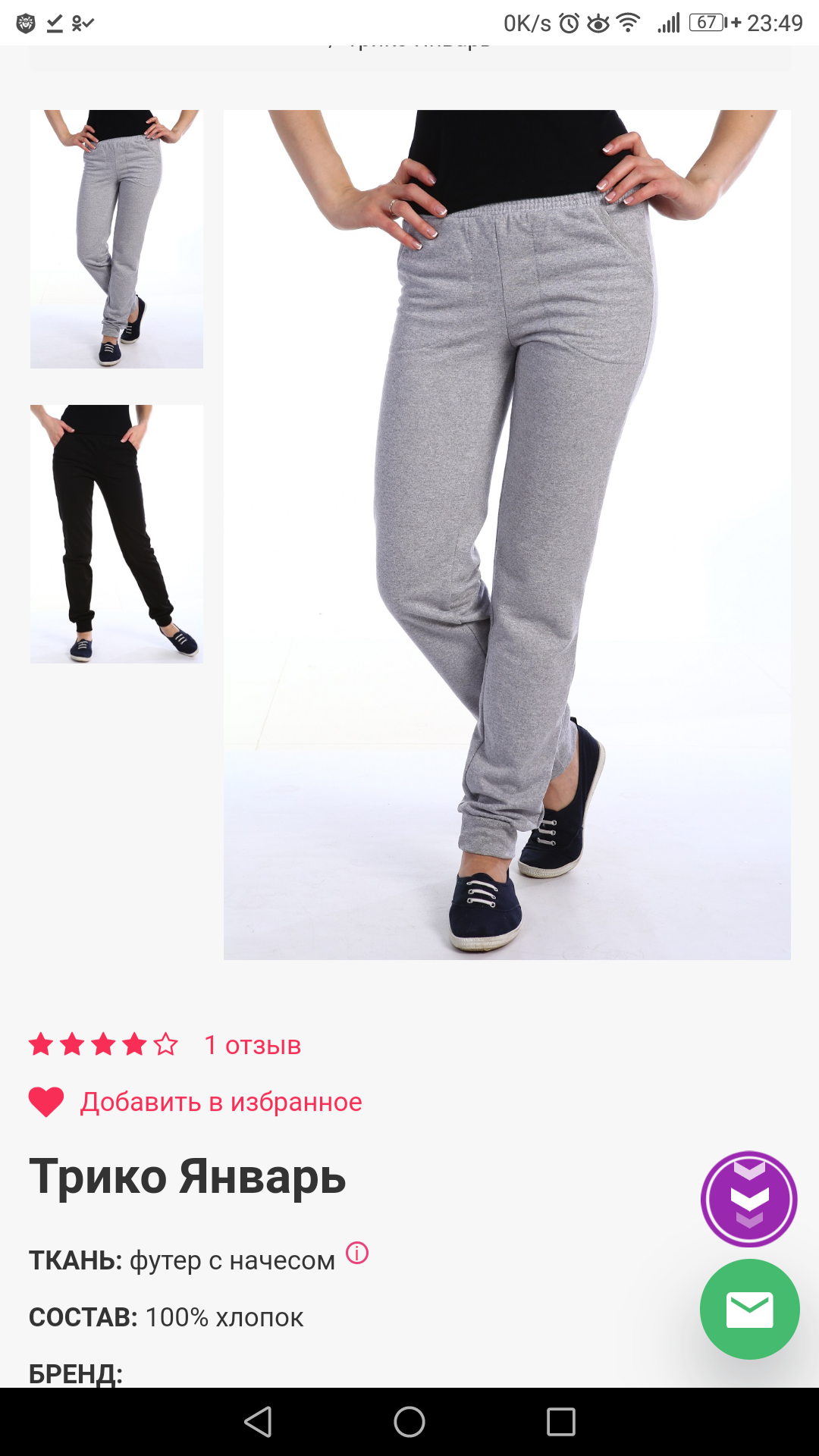The width and height of the screenshot is (819, 1456).
Task: Tap the purple scroll-down arrow button
Action: click(x=748, y=1199)
